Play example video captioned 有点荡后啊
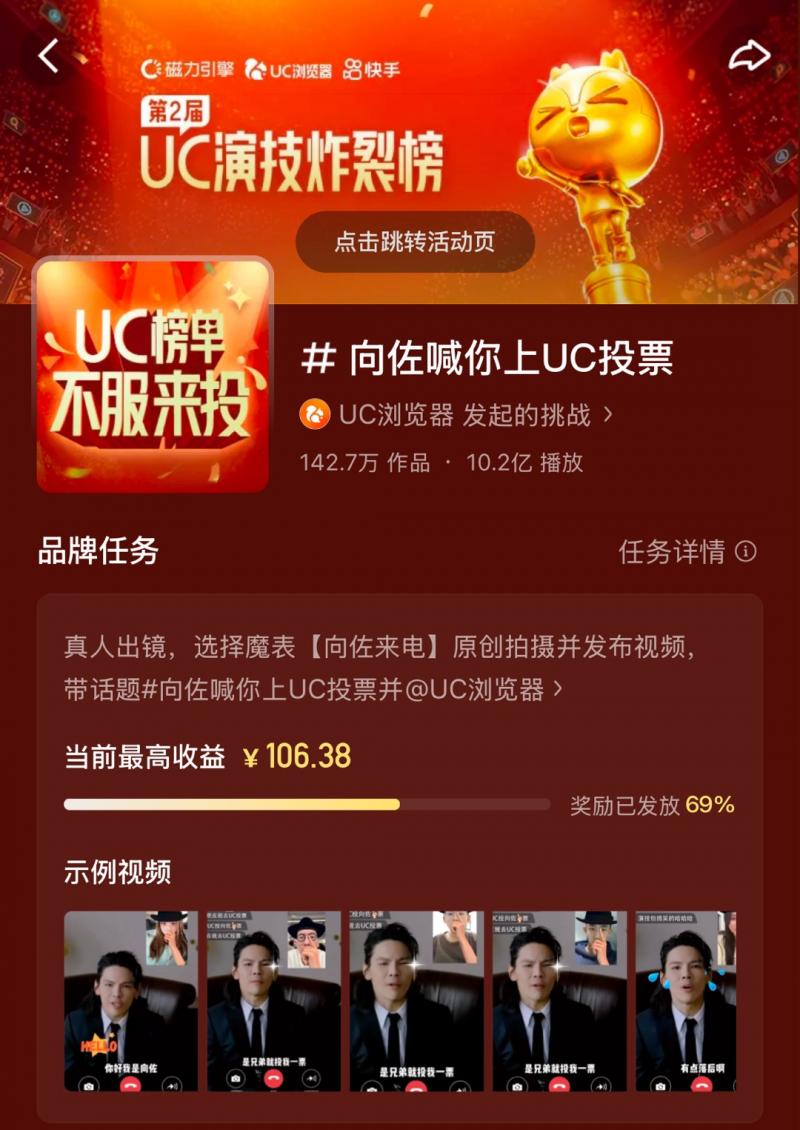The height and width of the screenshot is (1130, 800). tap(686, 1000)
